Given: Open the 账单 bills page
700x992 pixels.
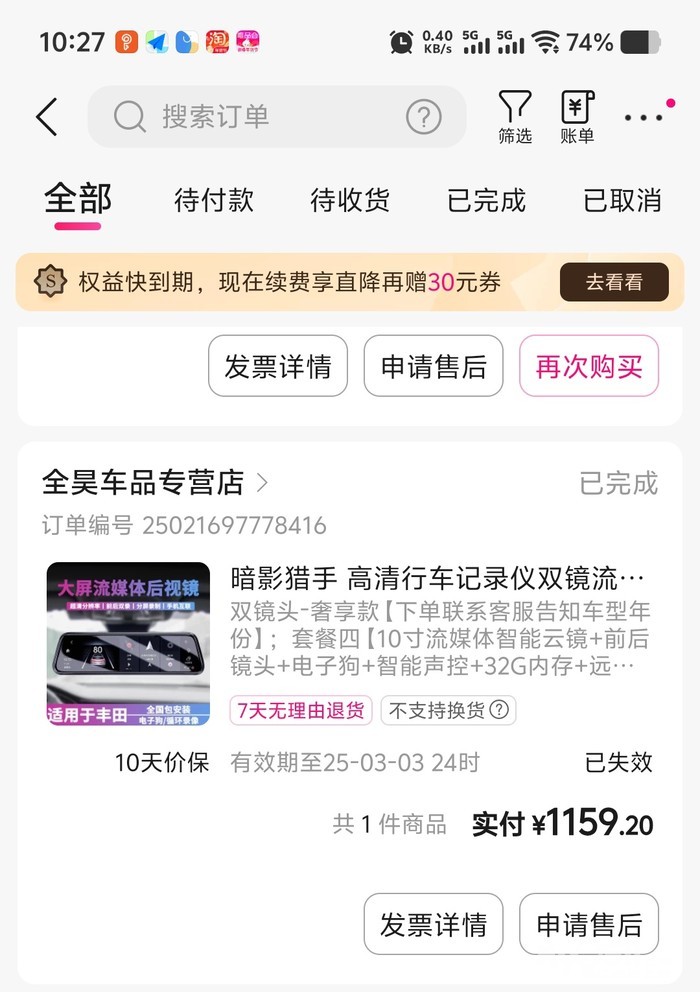Looking at the screenshot, I should tap(577, 117).
